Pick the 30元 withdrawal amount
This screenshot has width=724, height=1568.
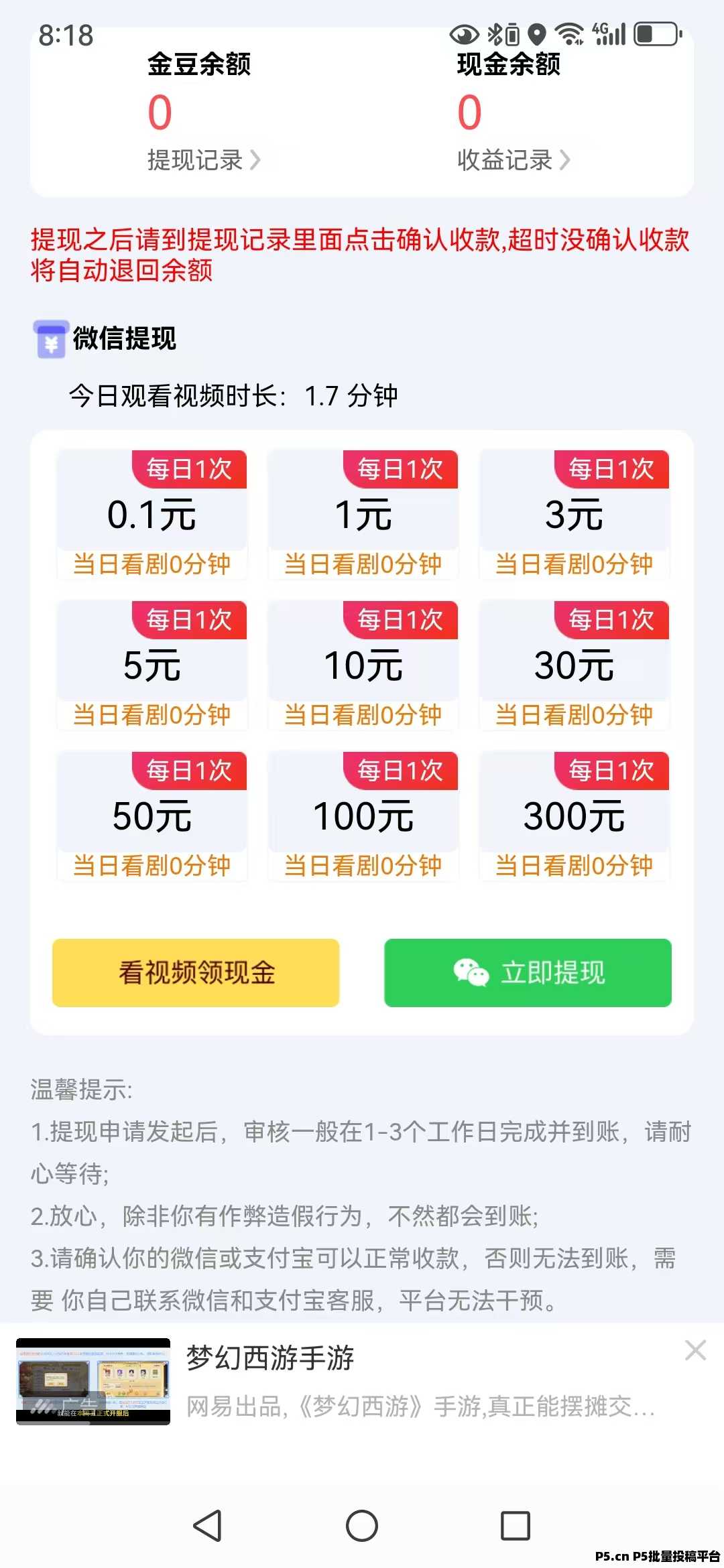[x=574, y=665]
